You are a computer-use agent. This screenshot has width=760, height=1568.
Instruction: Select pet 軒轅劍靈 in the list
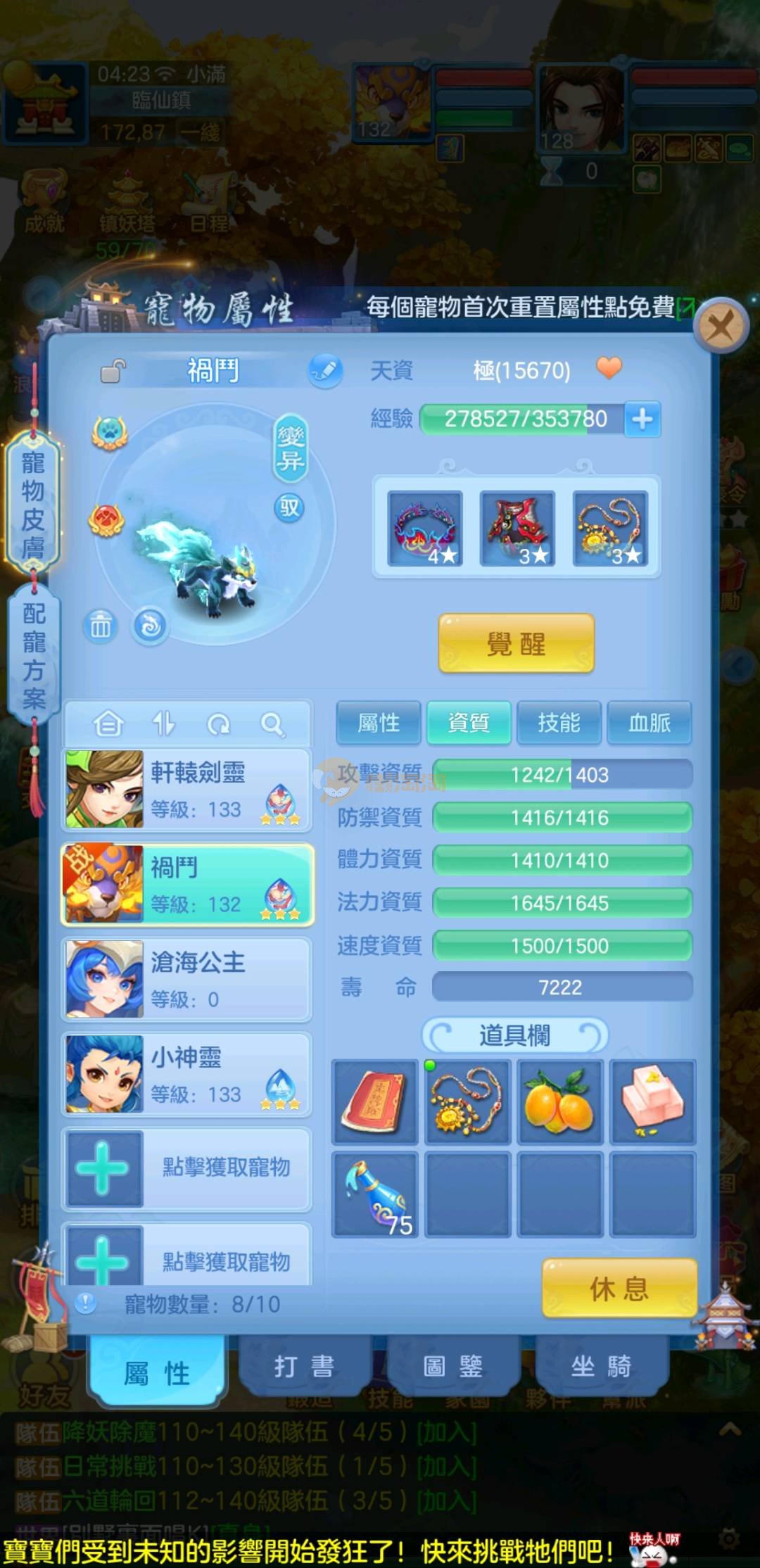[x=186, y=789]
